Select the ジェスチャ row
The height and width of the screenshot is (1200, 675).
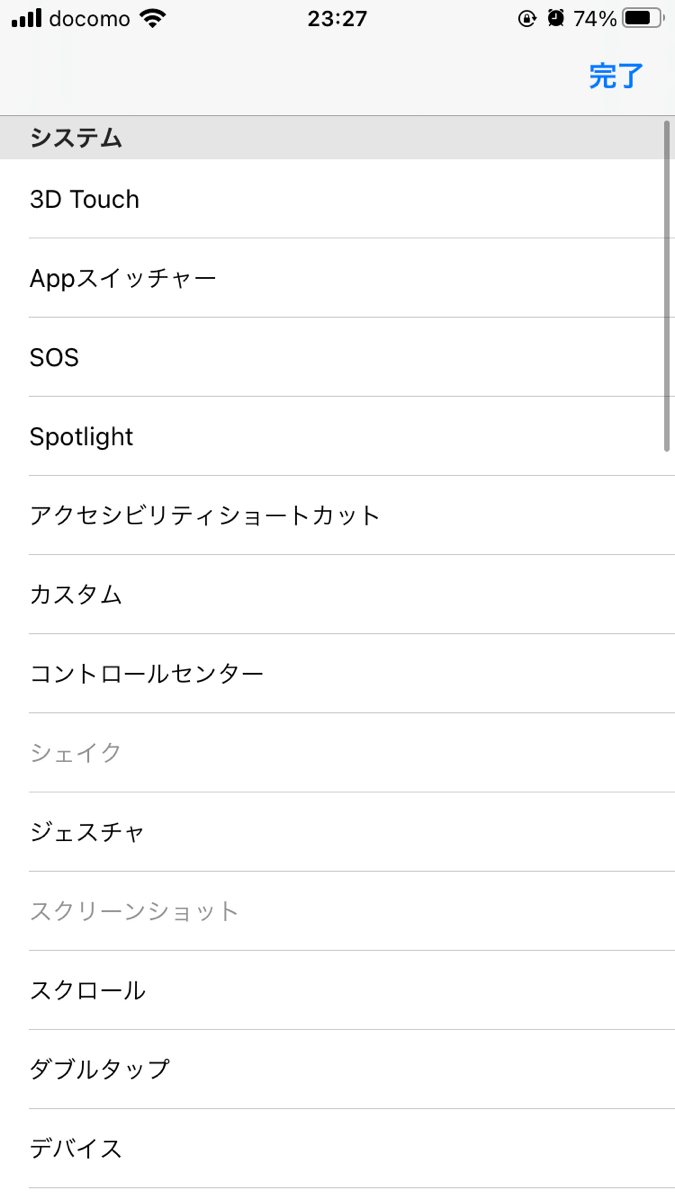(x=337, y=832)
